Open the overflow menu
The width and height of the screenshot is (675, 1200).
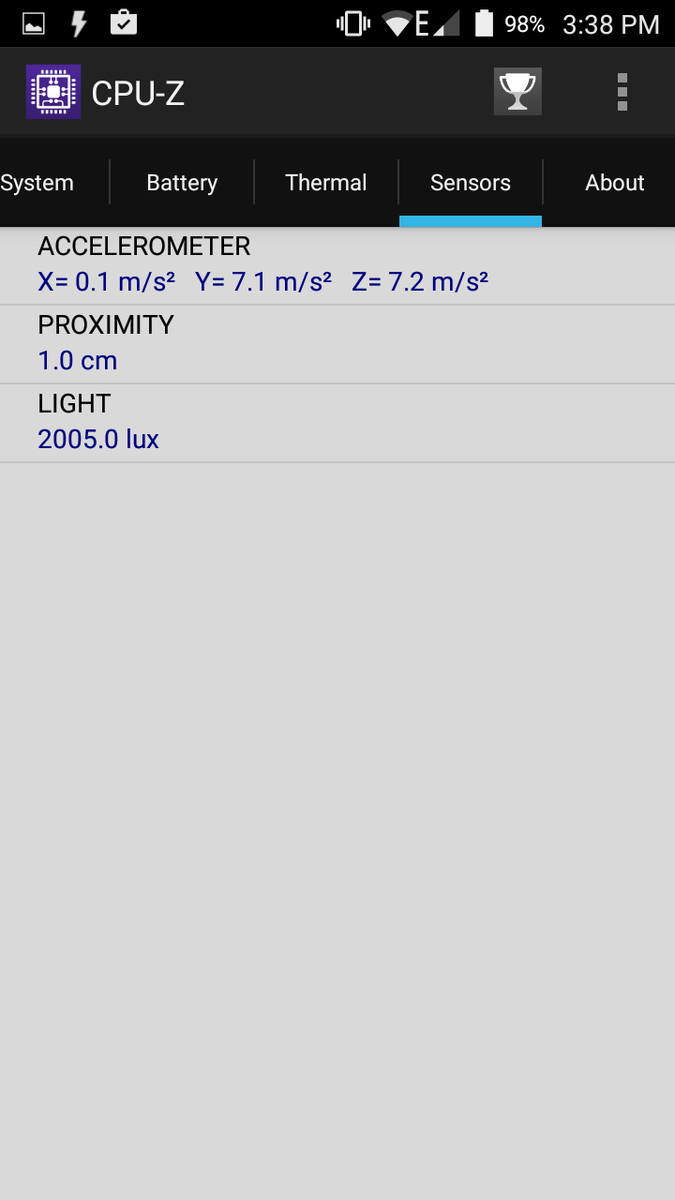pos(622,92)
